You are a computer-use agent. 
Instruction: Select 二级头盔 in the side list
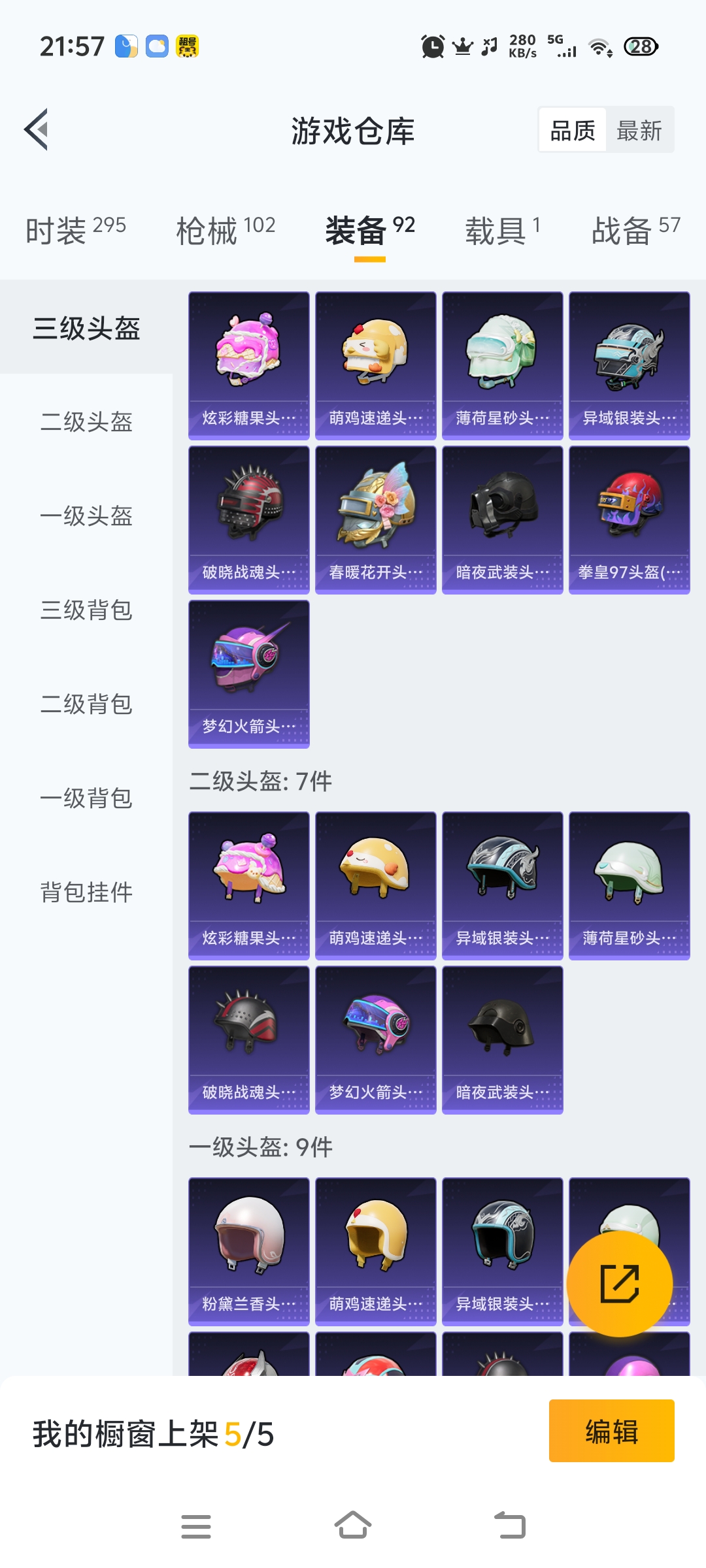point(86,421)
